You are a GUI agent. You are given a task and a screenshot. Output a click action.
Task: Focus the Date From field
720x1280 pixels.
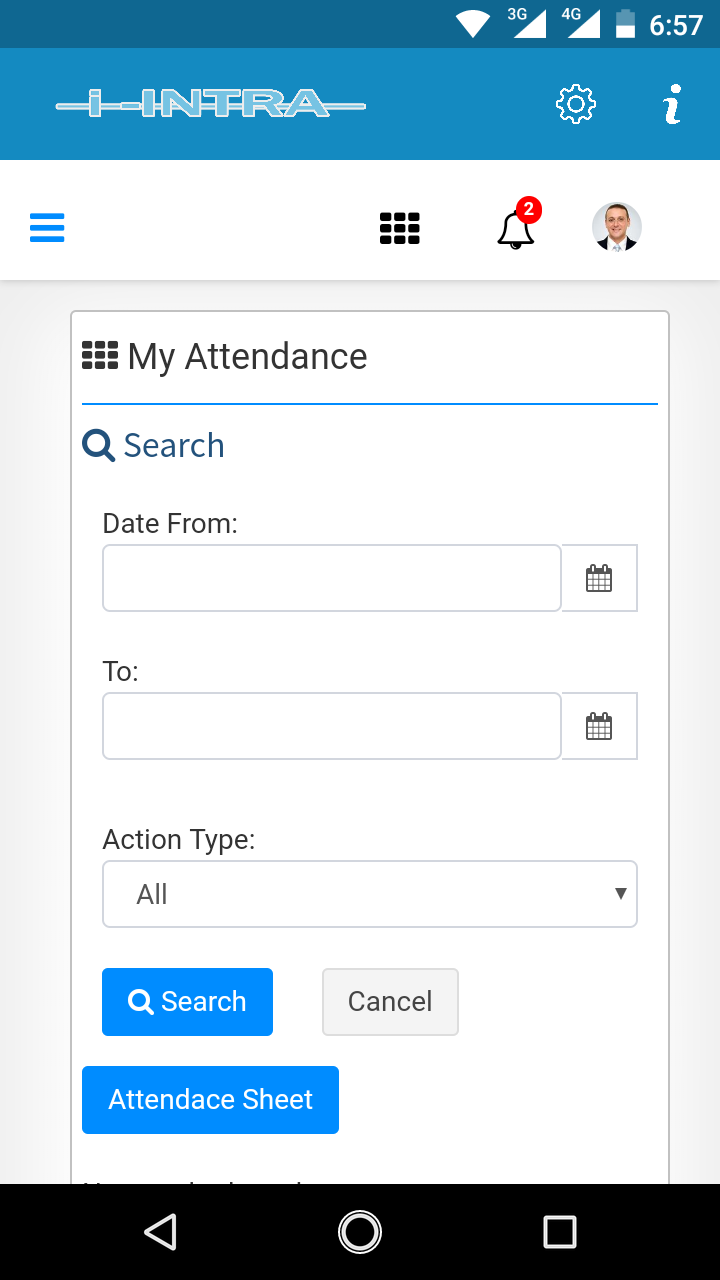(332, 578)
